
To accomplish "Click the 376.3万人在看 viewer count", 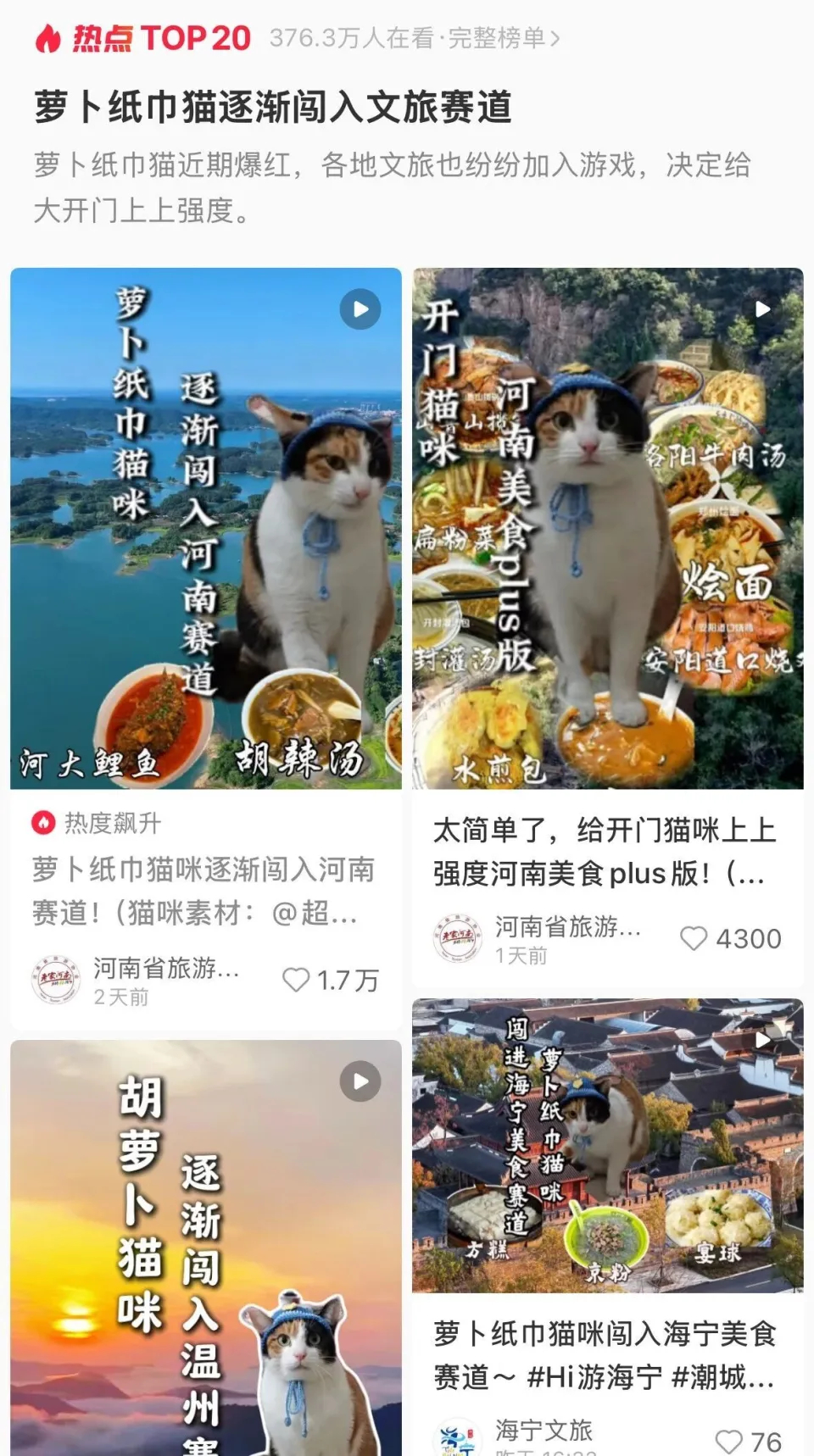I will (x=352, y=36).
